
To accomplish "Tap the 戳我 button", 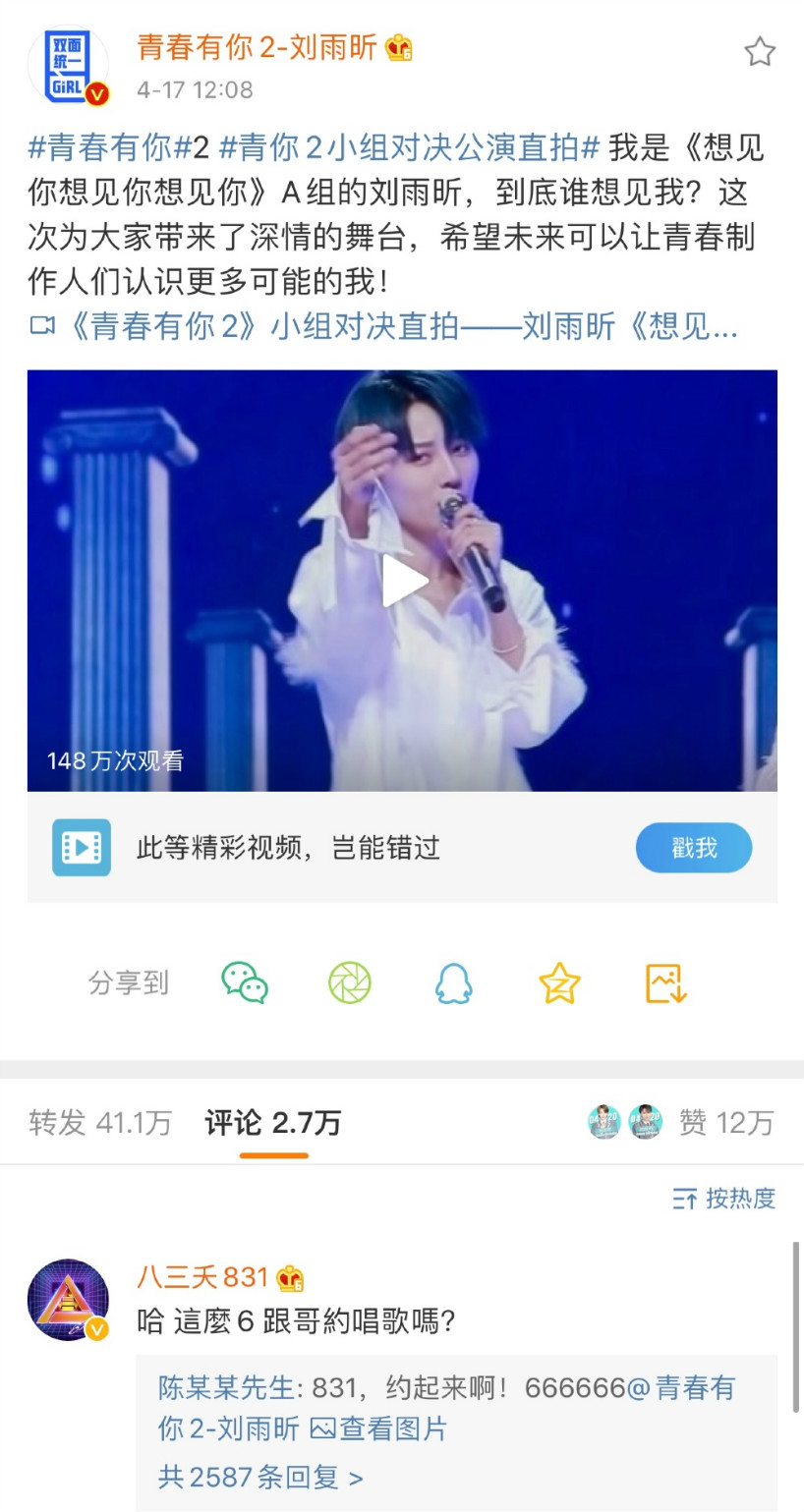I will [x=693, y=847].
